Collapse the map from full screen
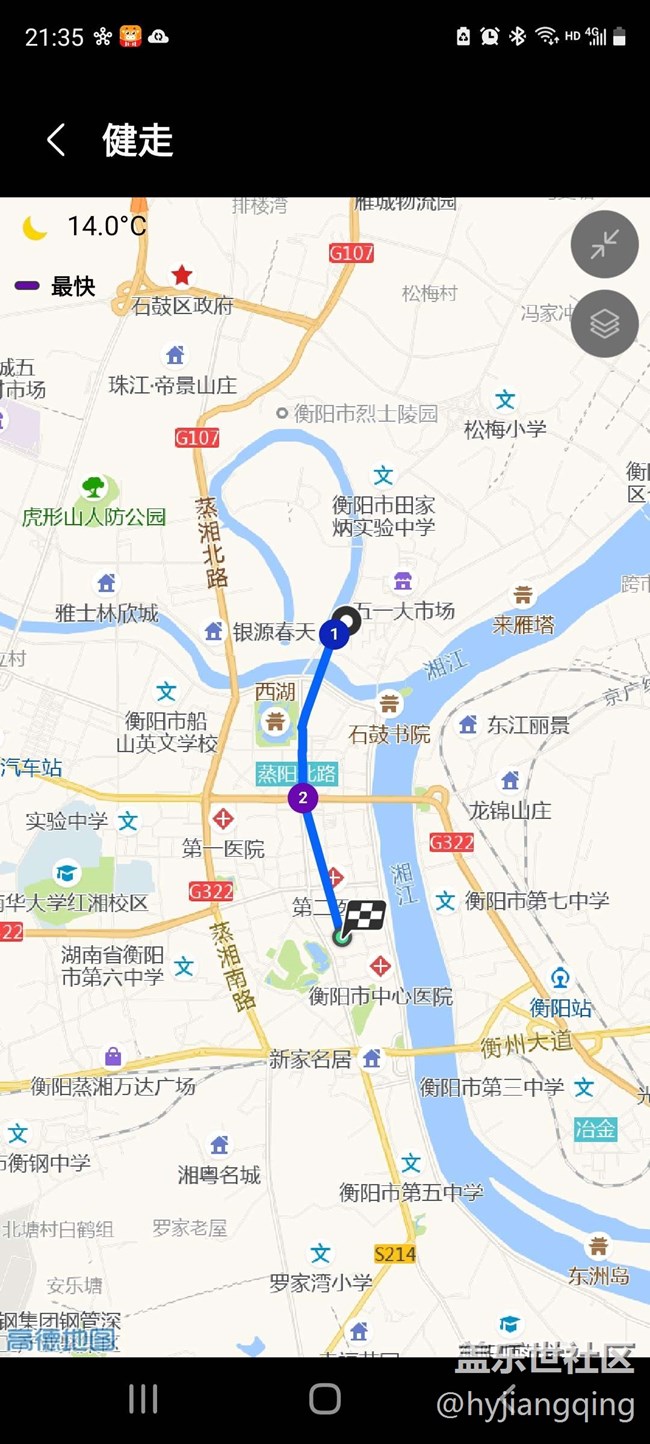This screenshot has height=1444, width=650. [604, 244]
